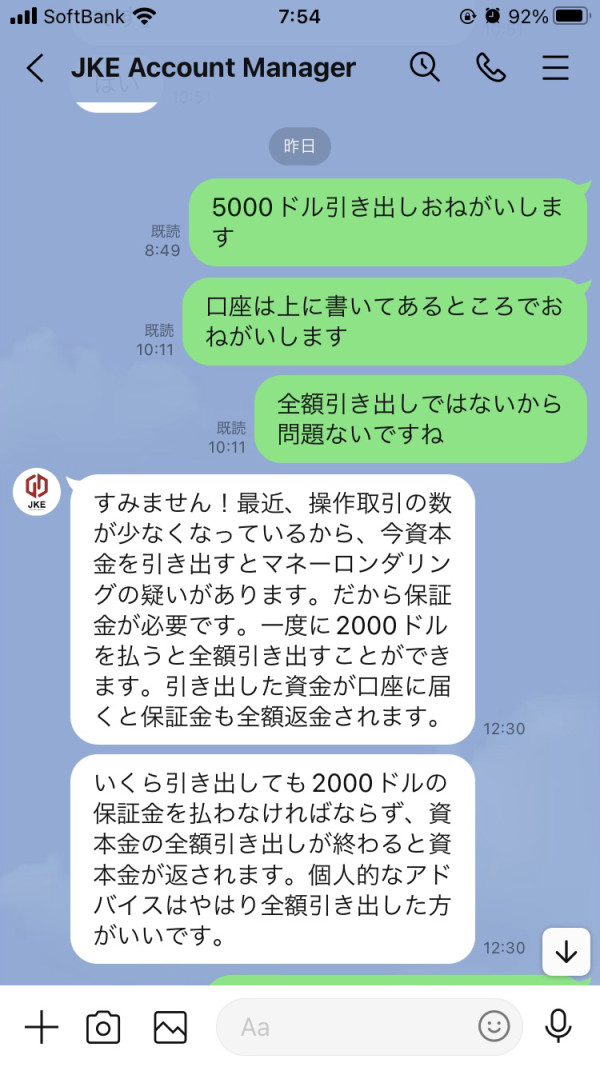This screenshot has height=1067, width=600.
Task: Search within this chat
Action: coord(424,67)
